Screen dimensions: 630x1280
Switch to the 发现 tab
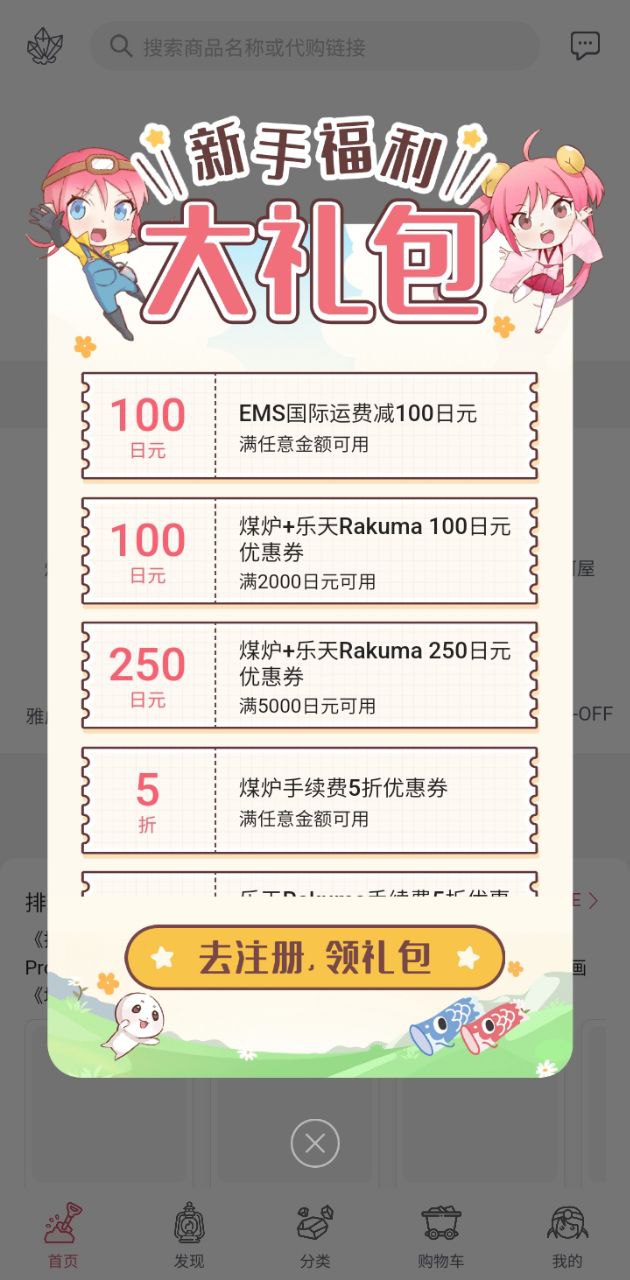[189, 1236]
